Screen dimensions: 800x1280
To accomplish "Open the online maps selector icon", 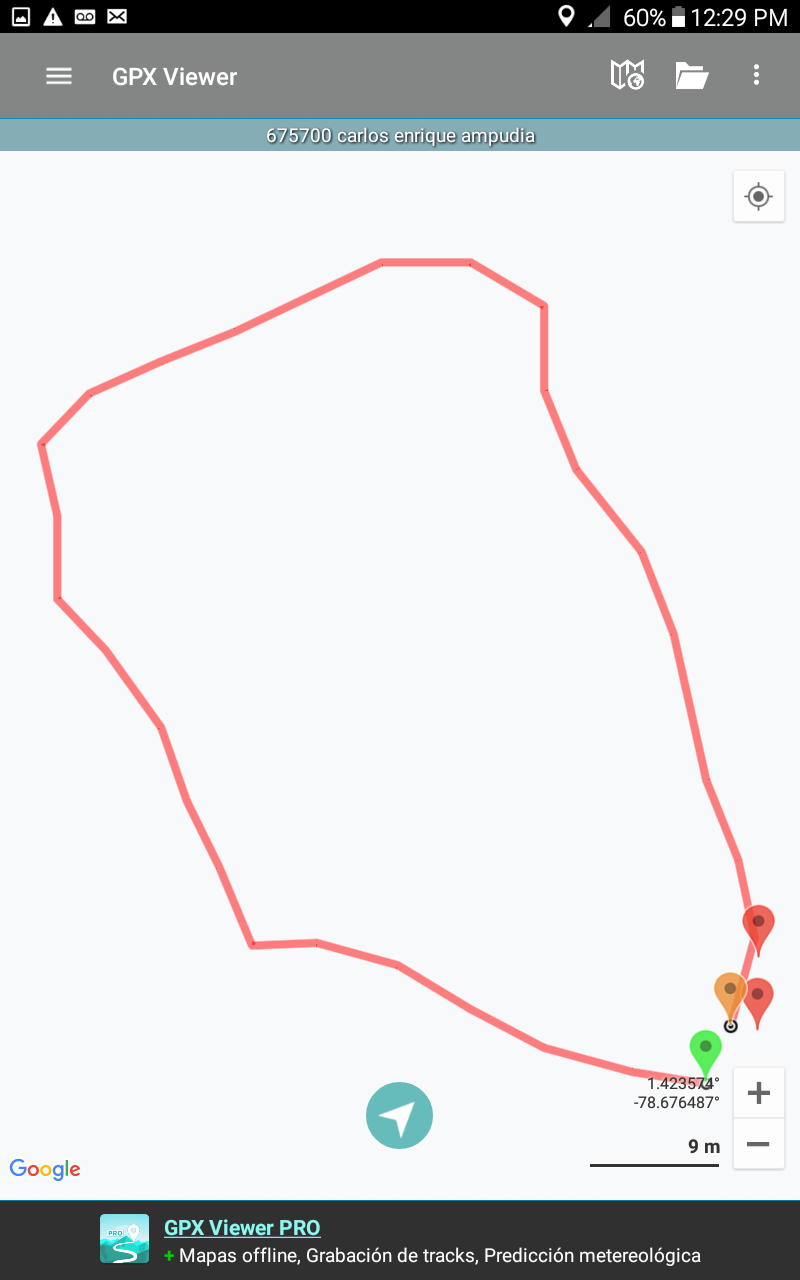I will [x=627, y=75].
